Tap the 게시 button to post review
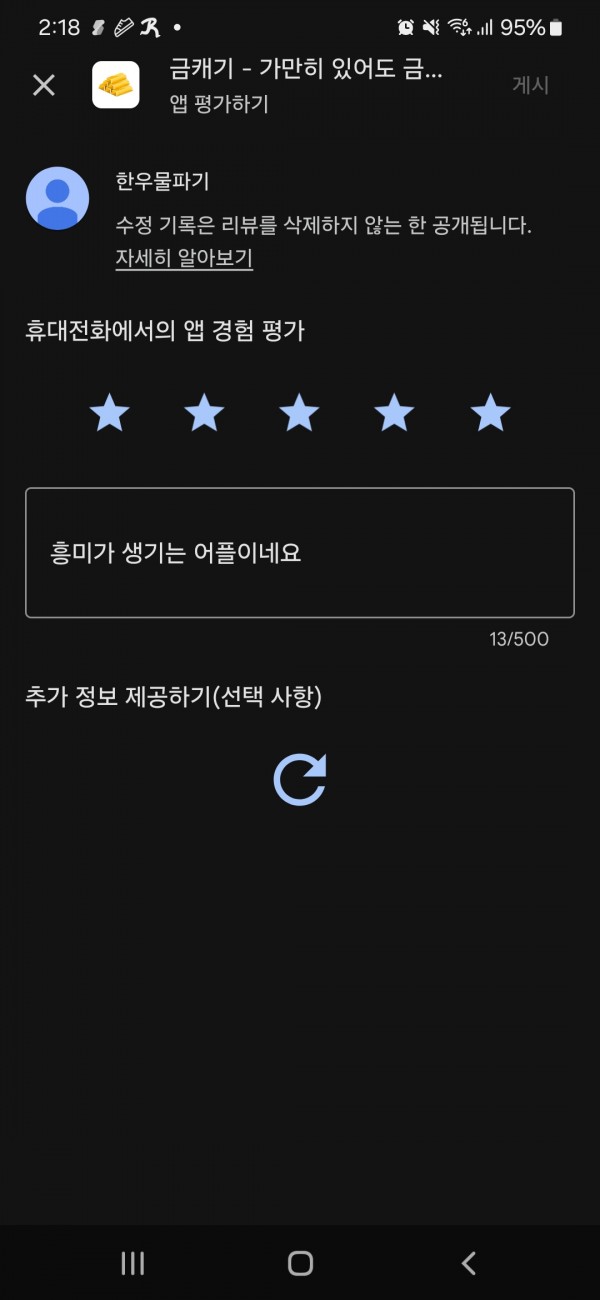 click(x=530, y=85)
